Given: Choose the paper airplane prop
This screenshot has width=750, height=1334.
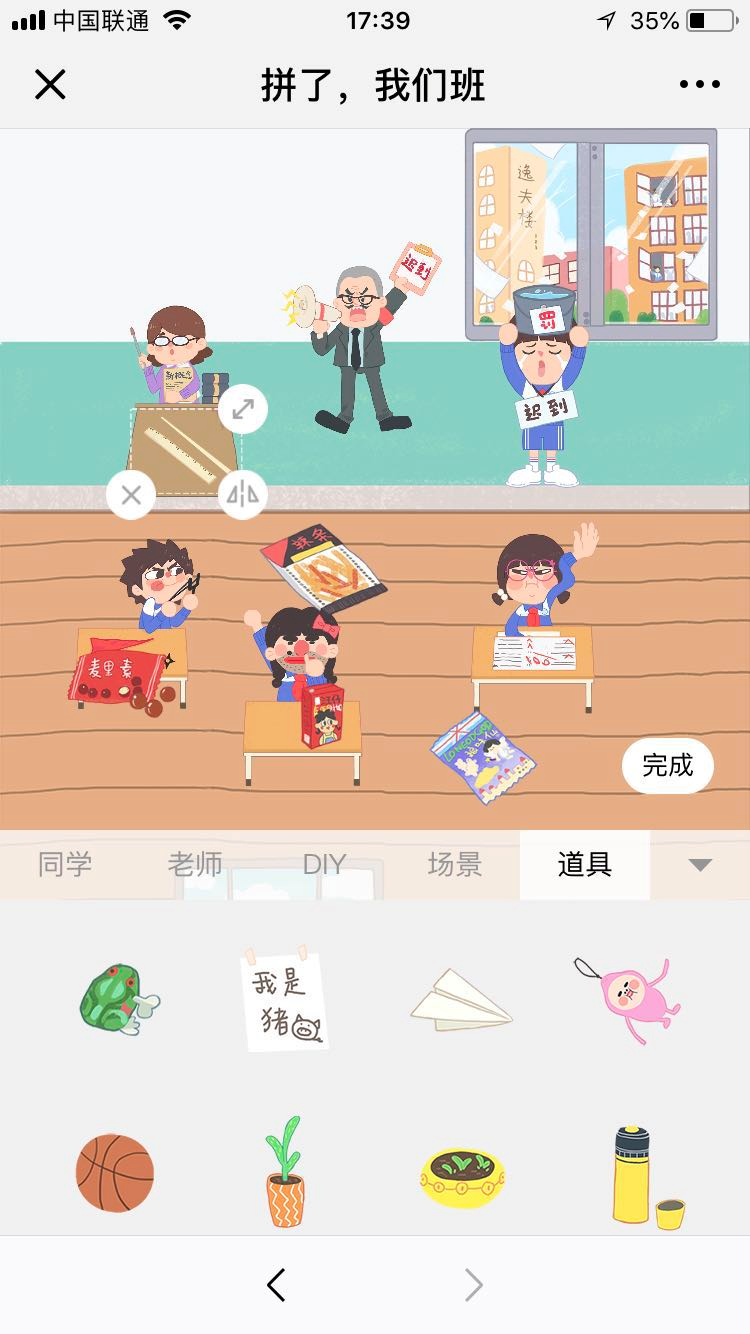Looking at the screenshot, I should (x=460, y=1000).
